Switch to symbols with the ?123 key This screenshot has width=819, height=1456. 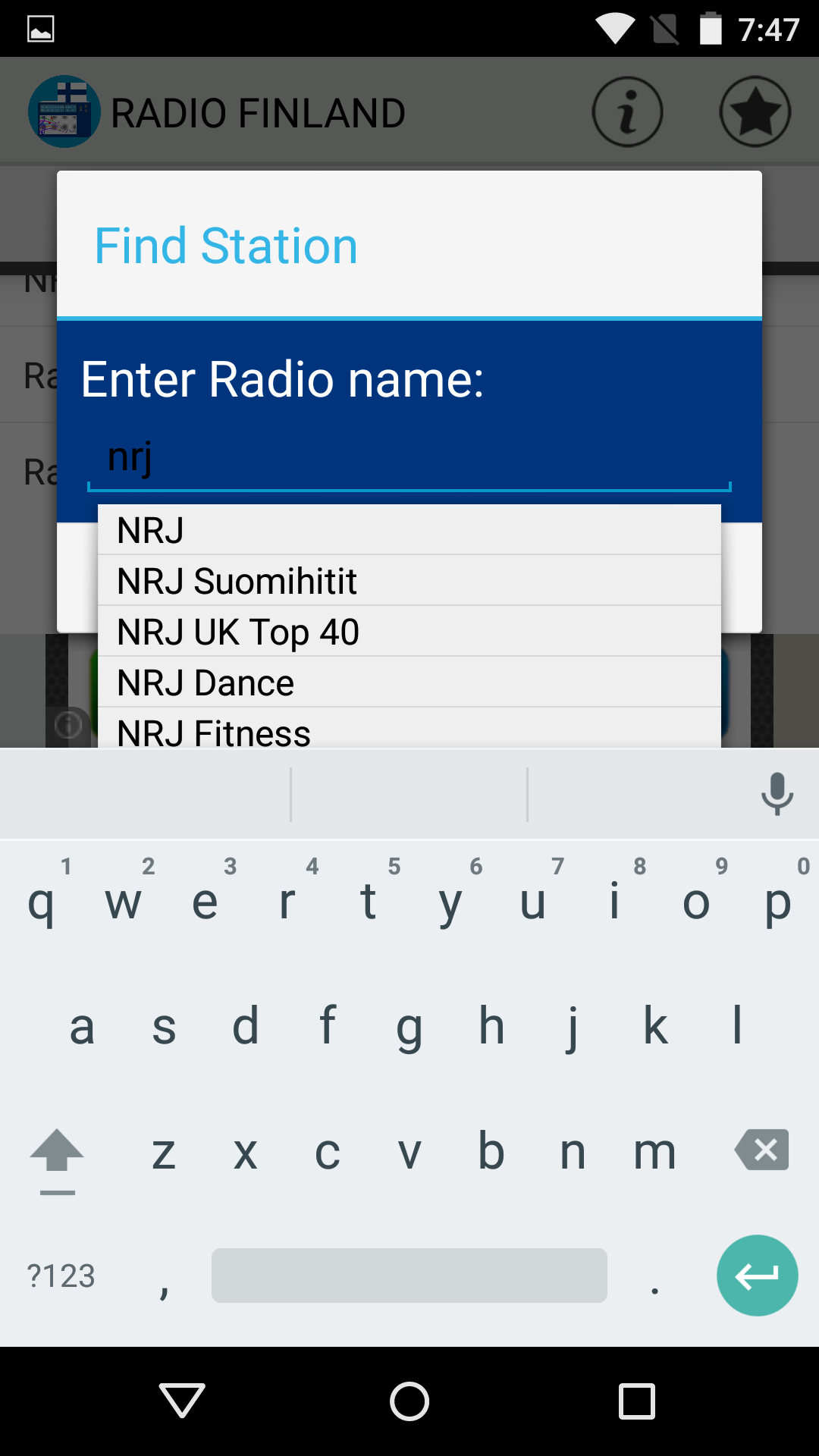click(x=59, y=1275)
